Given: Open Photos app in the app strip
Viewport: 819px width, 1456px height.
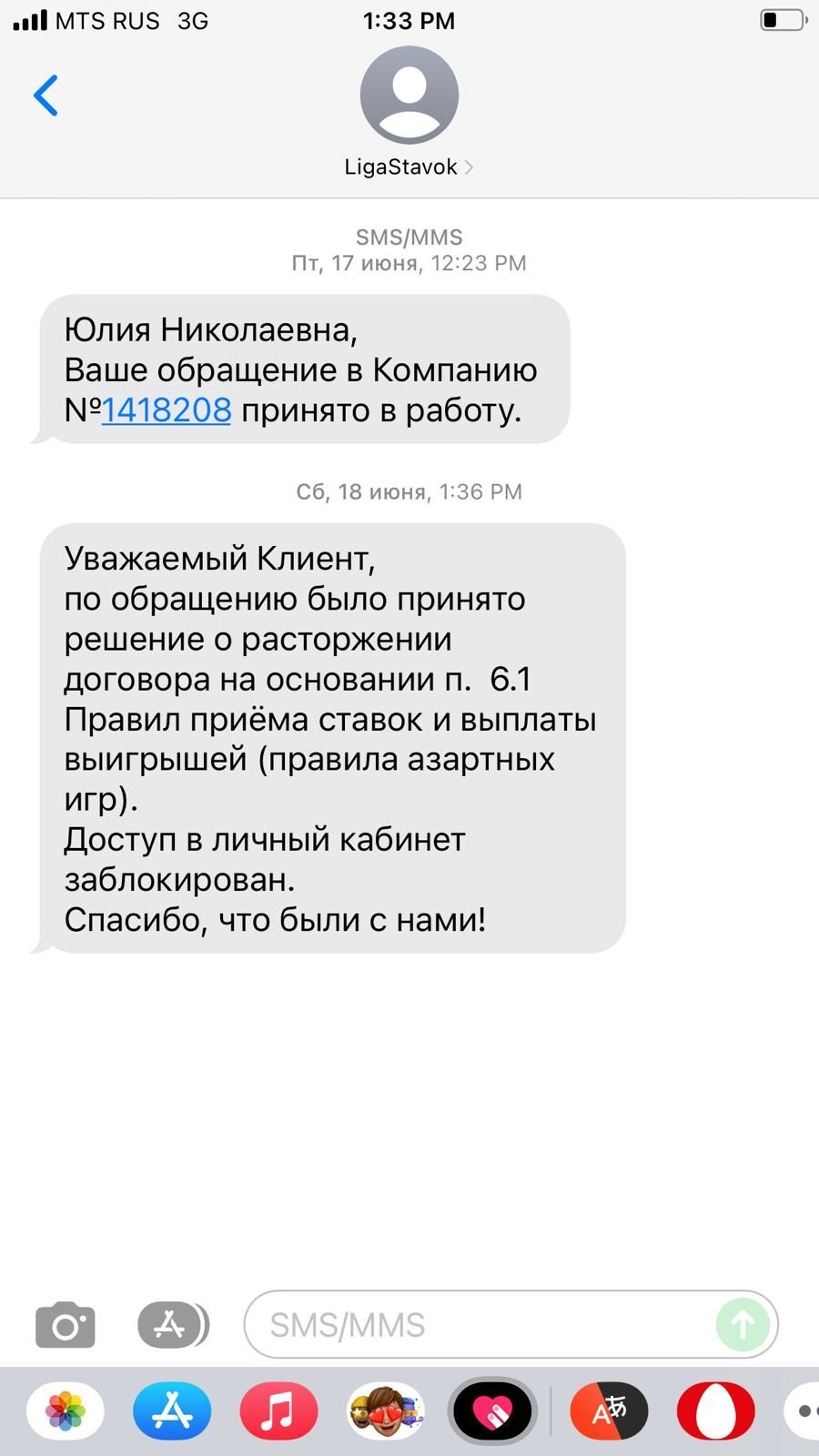Looking at the screenshot, I should (x=66, y=1411).
